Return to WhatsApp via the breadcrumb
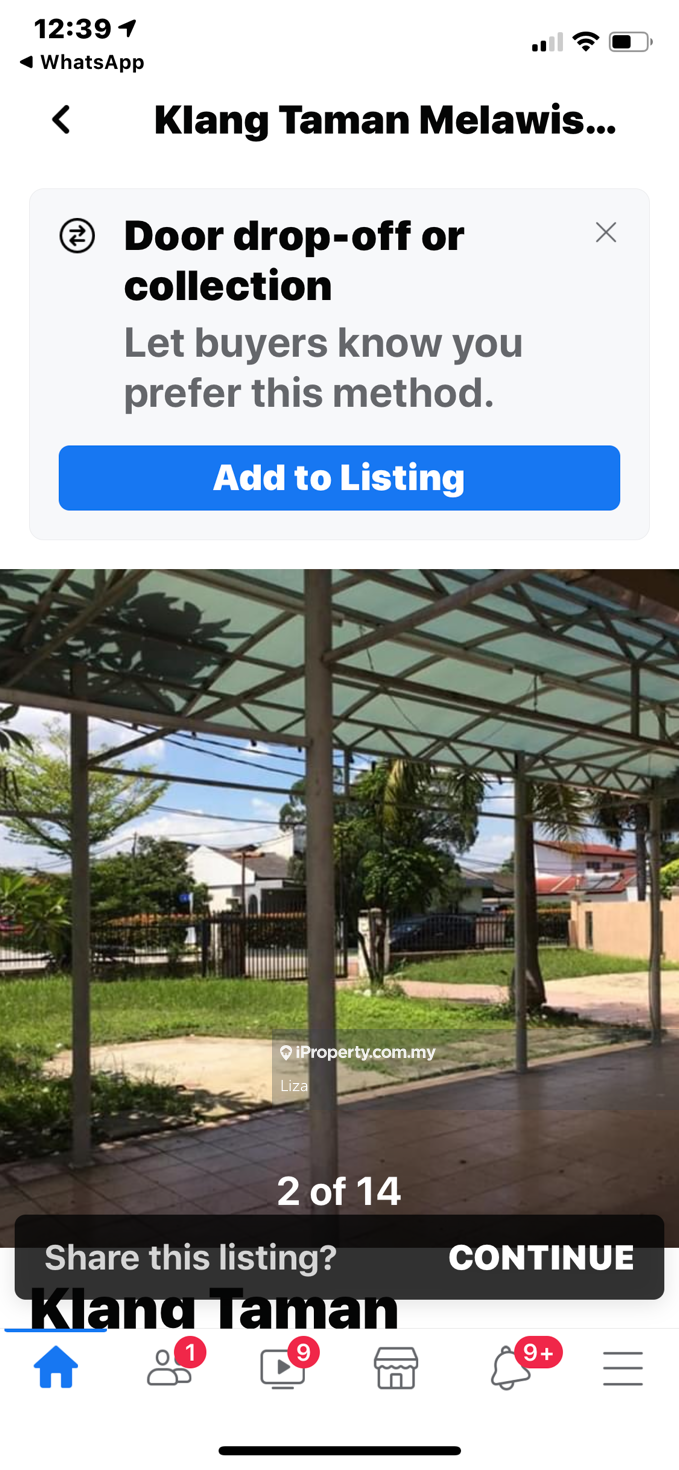The width and height of the screenshot is (679, 1470). (82, 62)
